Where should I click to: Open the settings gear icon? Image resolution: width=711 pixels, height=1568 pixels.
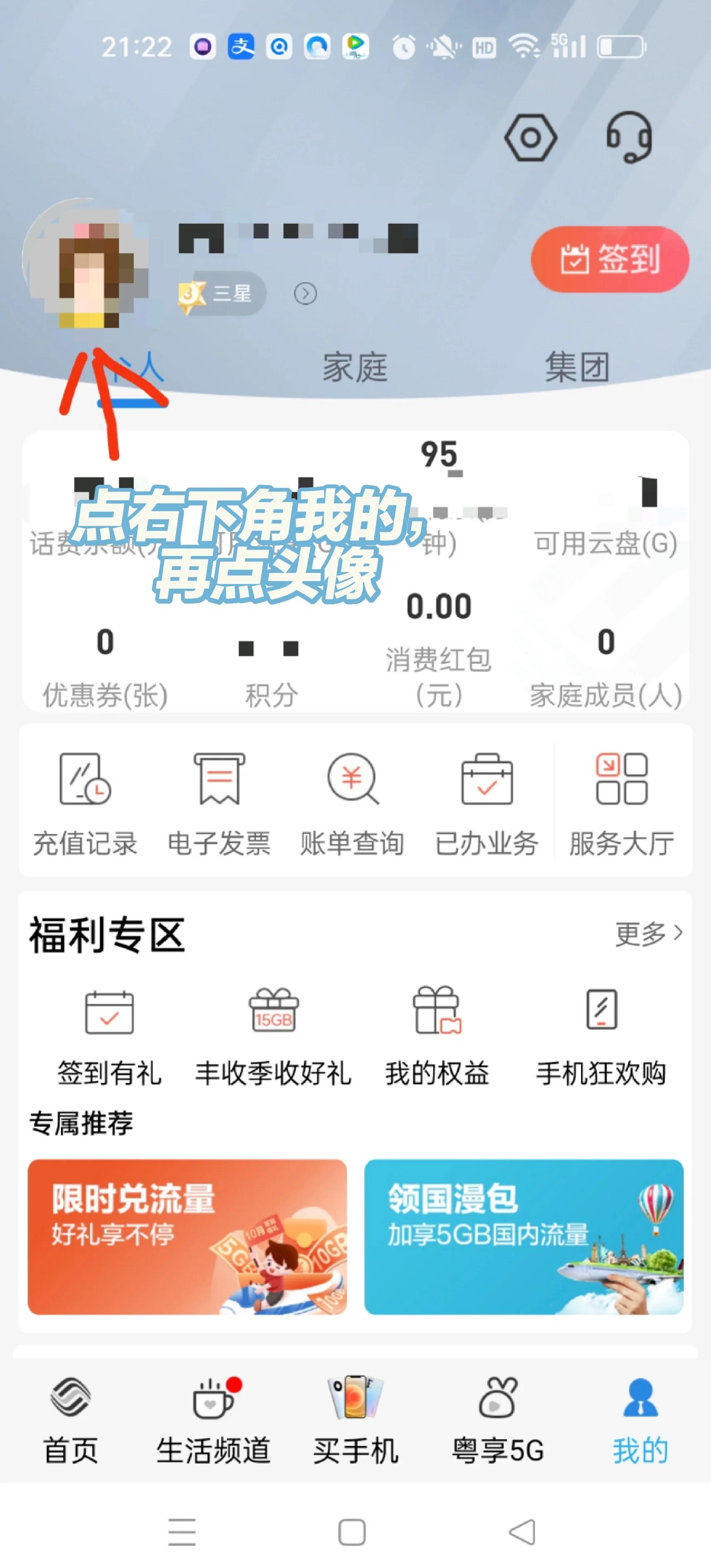coord(531,139)
